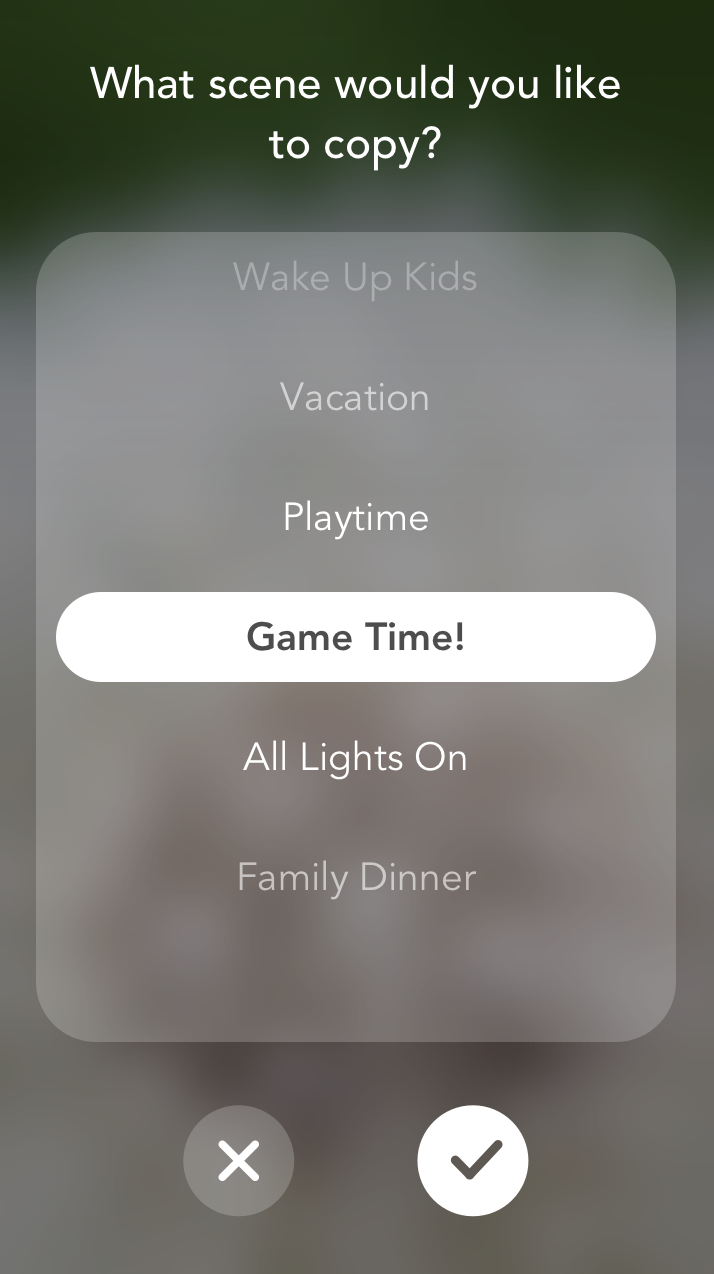Pick the Playtime scene
Image resolution: width=714 pixels, height=1274 pixels.
click(355, 517)
